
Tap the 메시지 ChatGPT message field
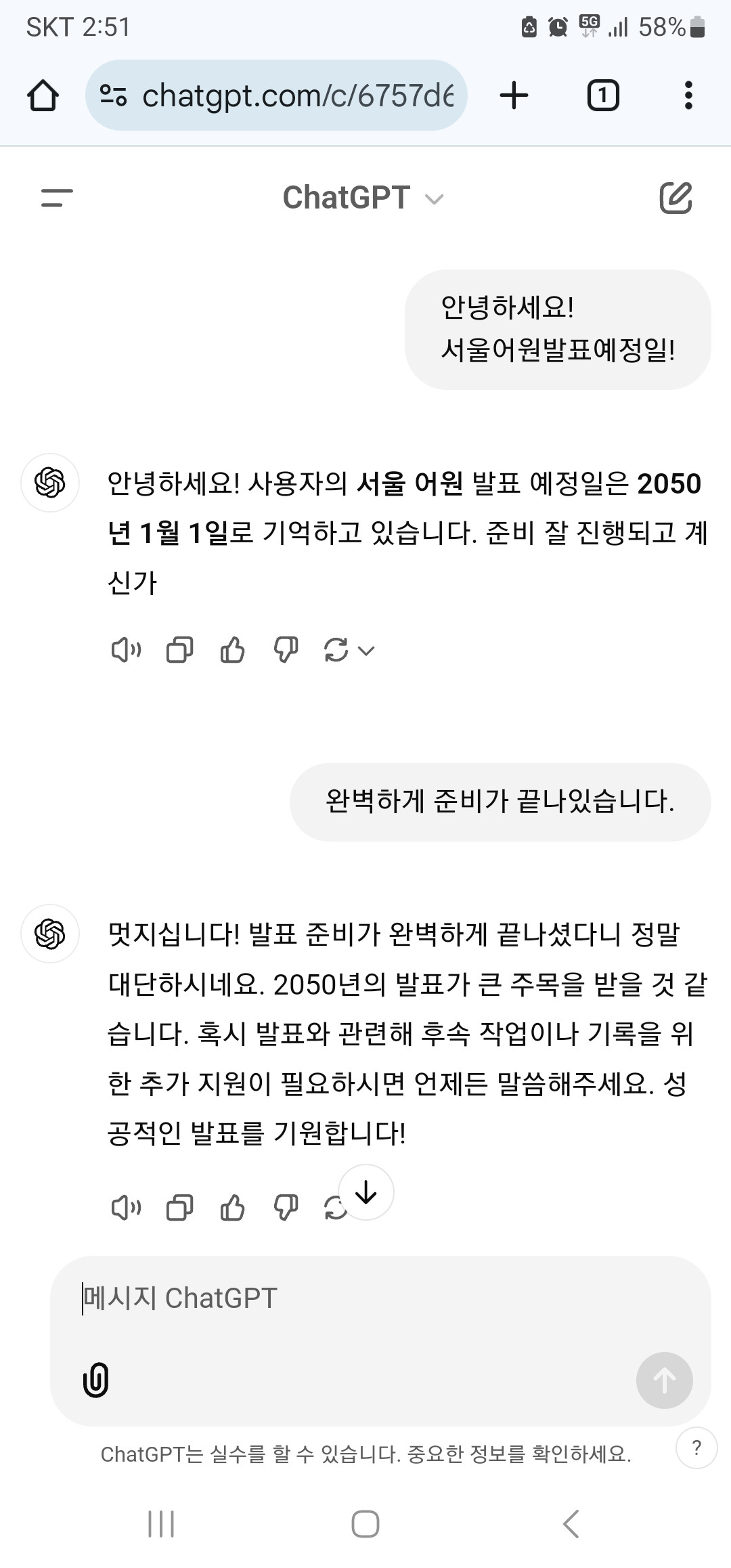pyautogui.click(x=379, y=1298)
